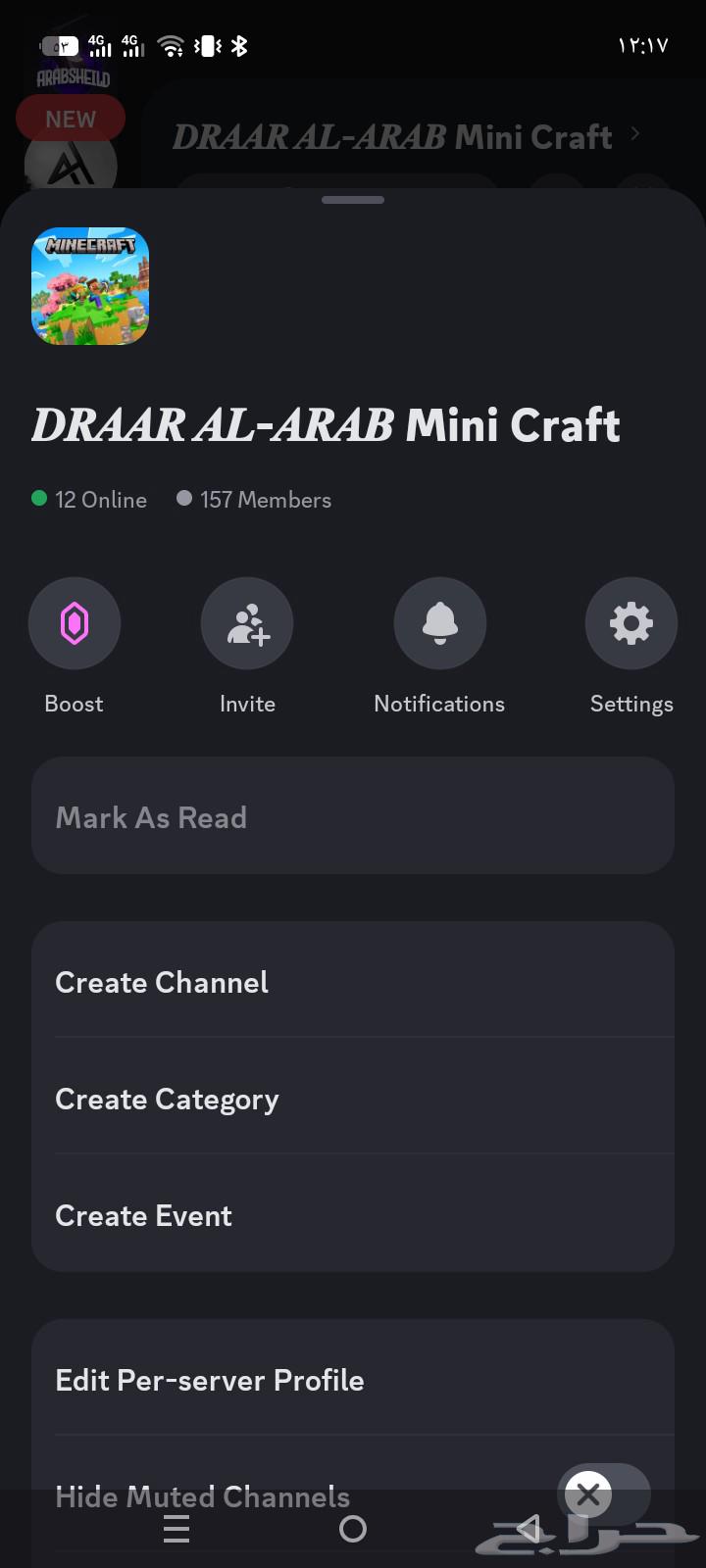This screenshot has height=1568, width=706.
Task: Open the server Boost screen
Action: [x=74, y=623]
